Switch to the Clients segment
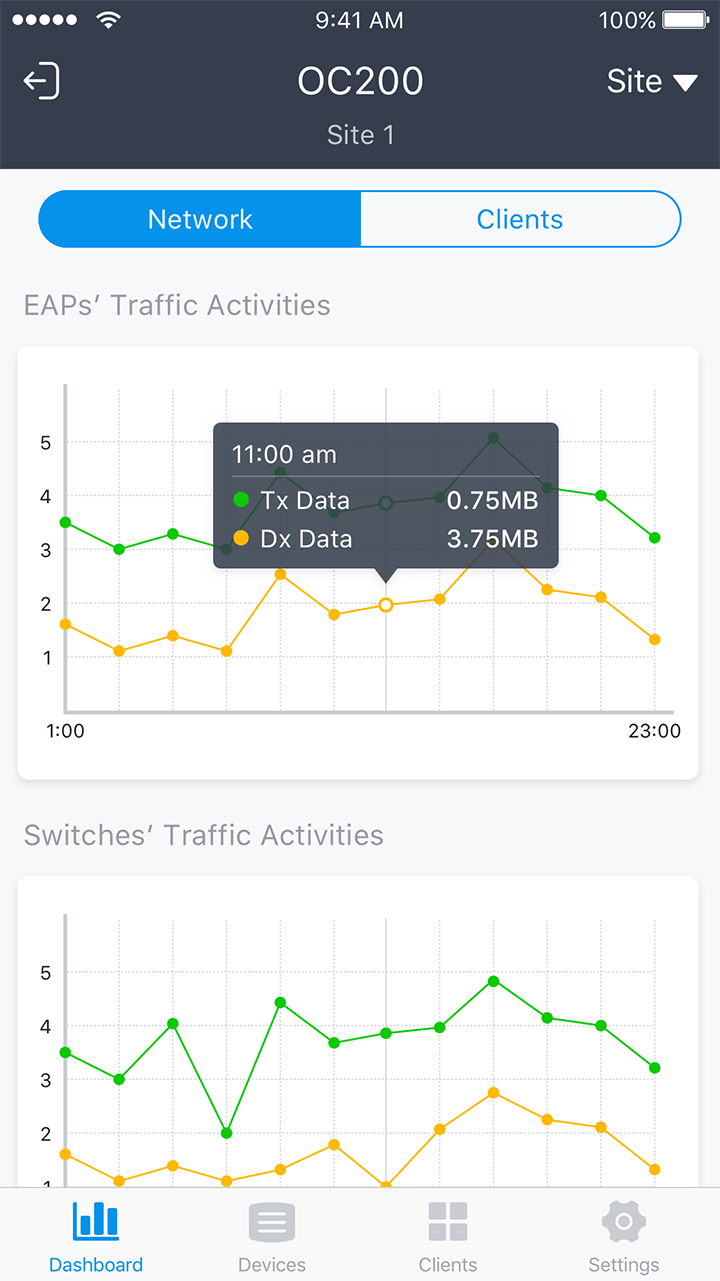 [x=520, y=219]
